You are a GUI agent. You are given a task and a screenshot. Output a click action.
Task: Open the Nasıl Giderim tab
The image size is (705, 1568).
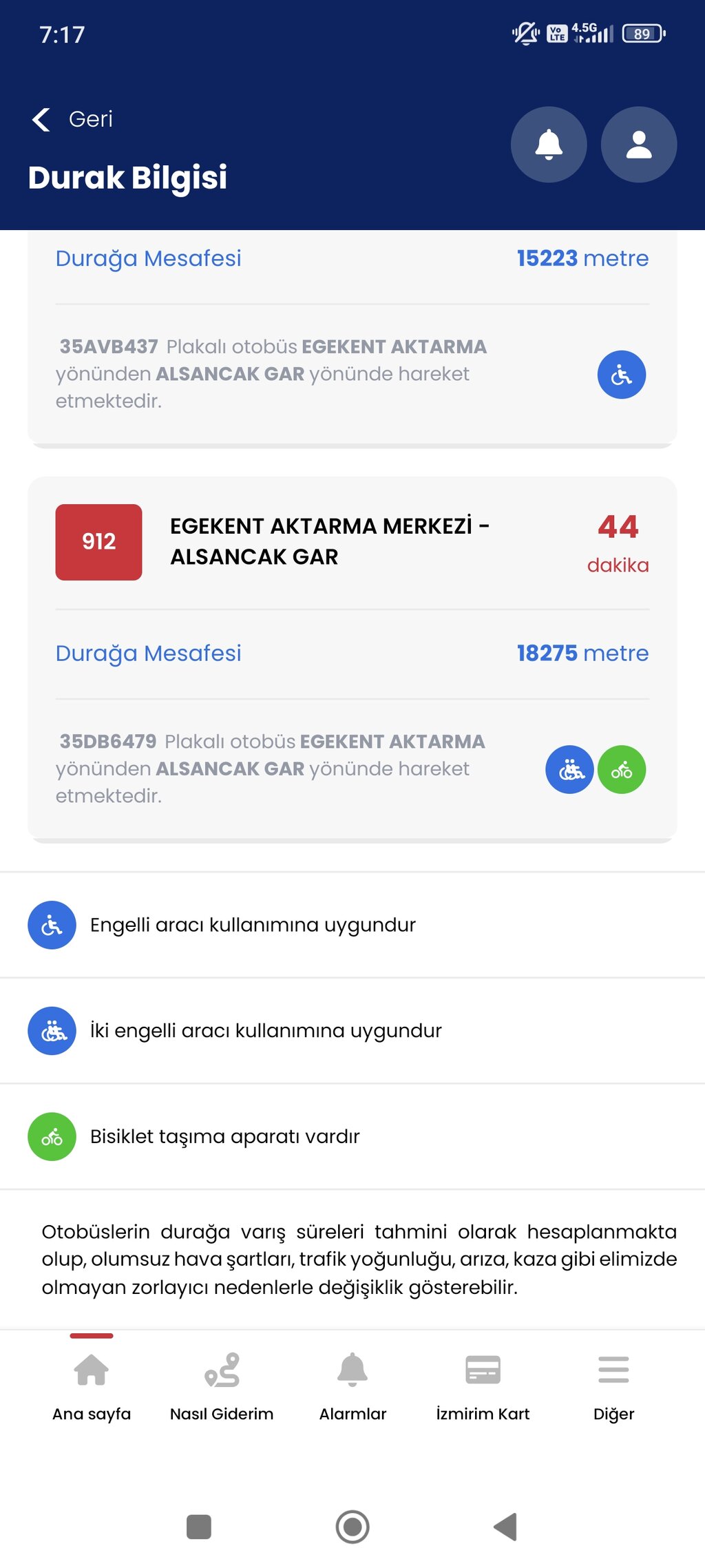(x=222, y=1384)
